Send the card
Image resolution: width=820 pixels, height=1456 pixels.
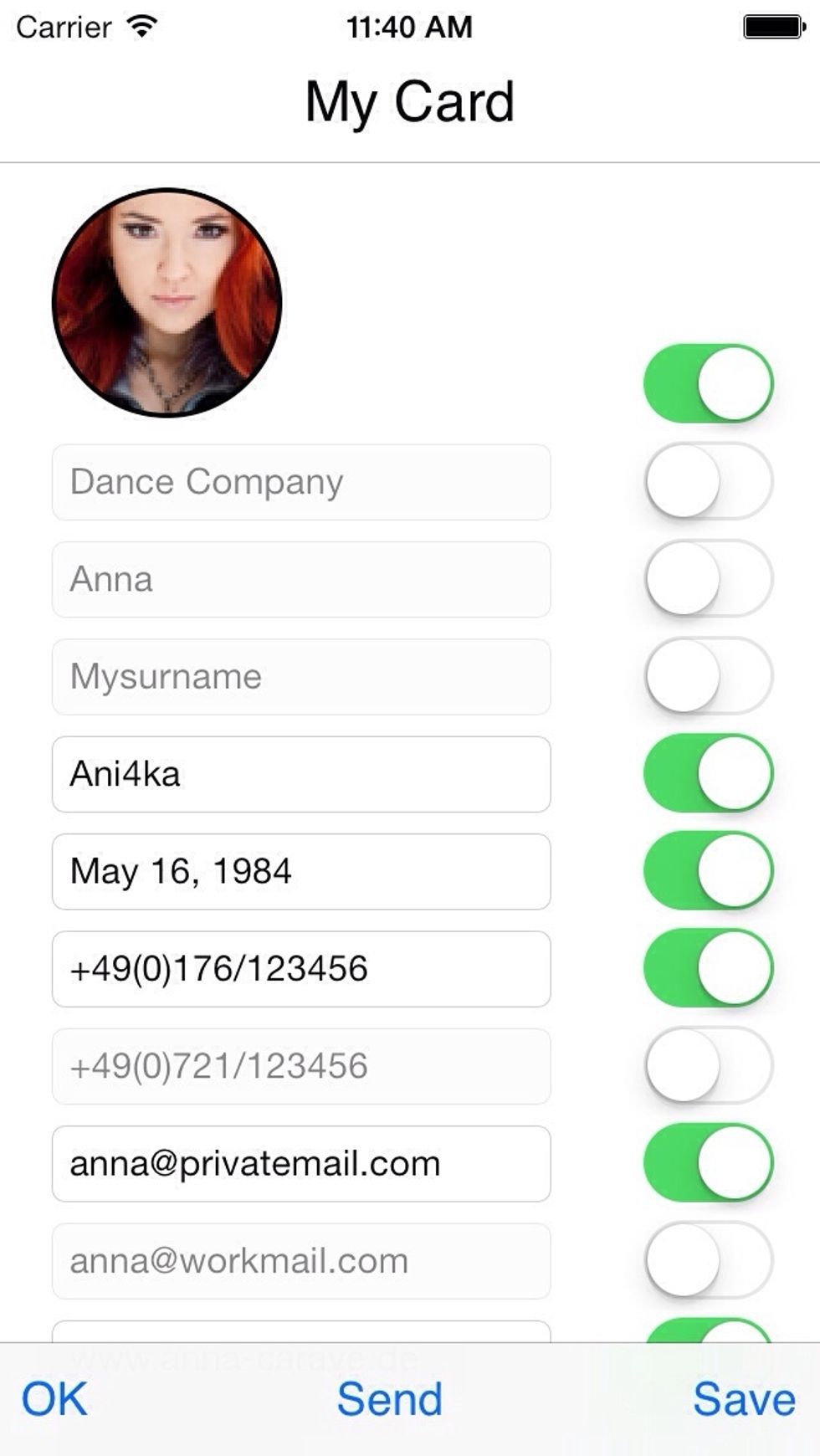(389, 1399)
